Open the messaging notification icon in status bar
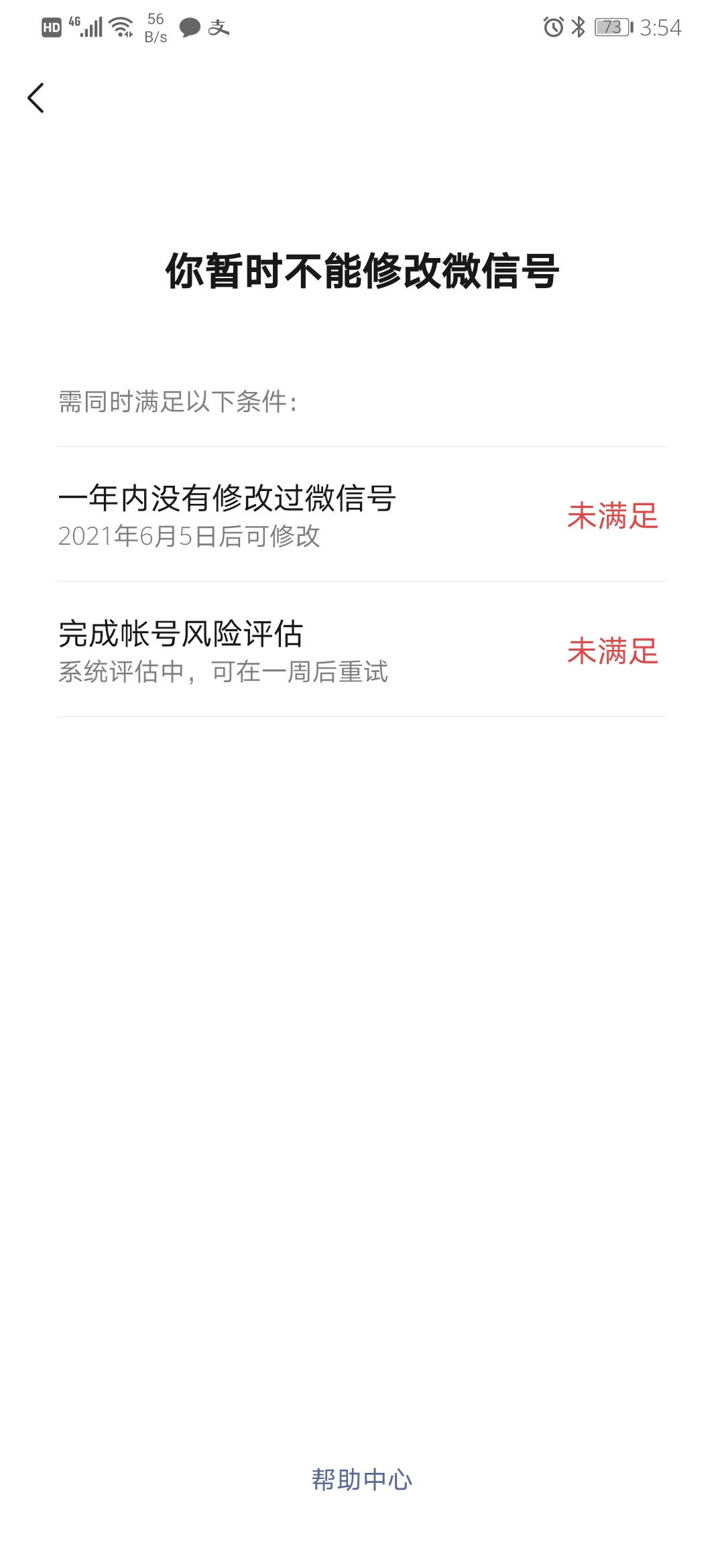724x1568 pixels. (190, 27)
